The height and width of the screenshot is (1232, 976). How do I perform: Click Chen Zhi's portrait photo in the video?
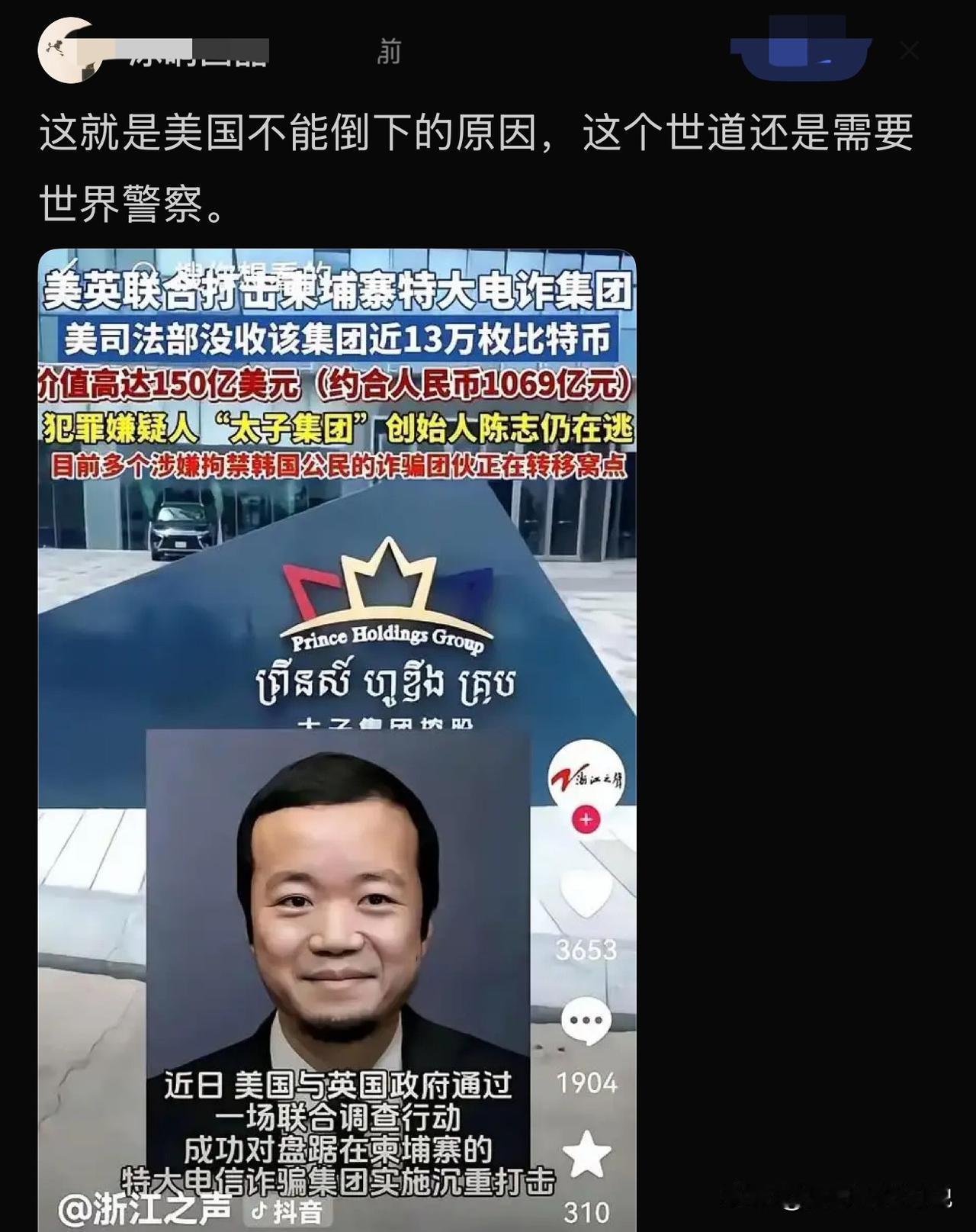pos(343,908)
